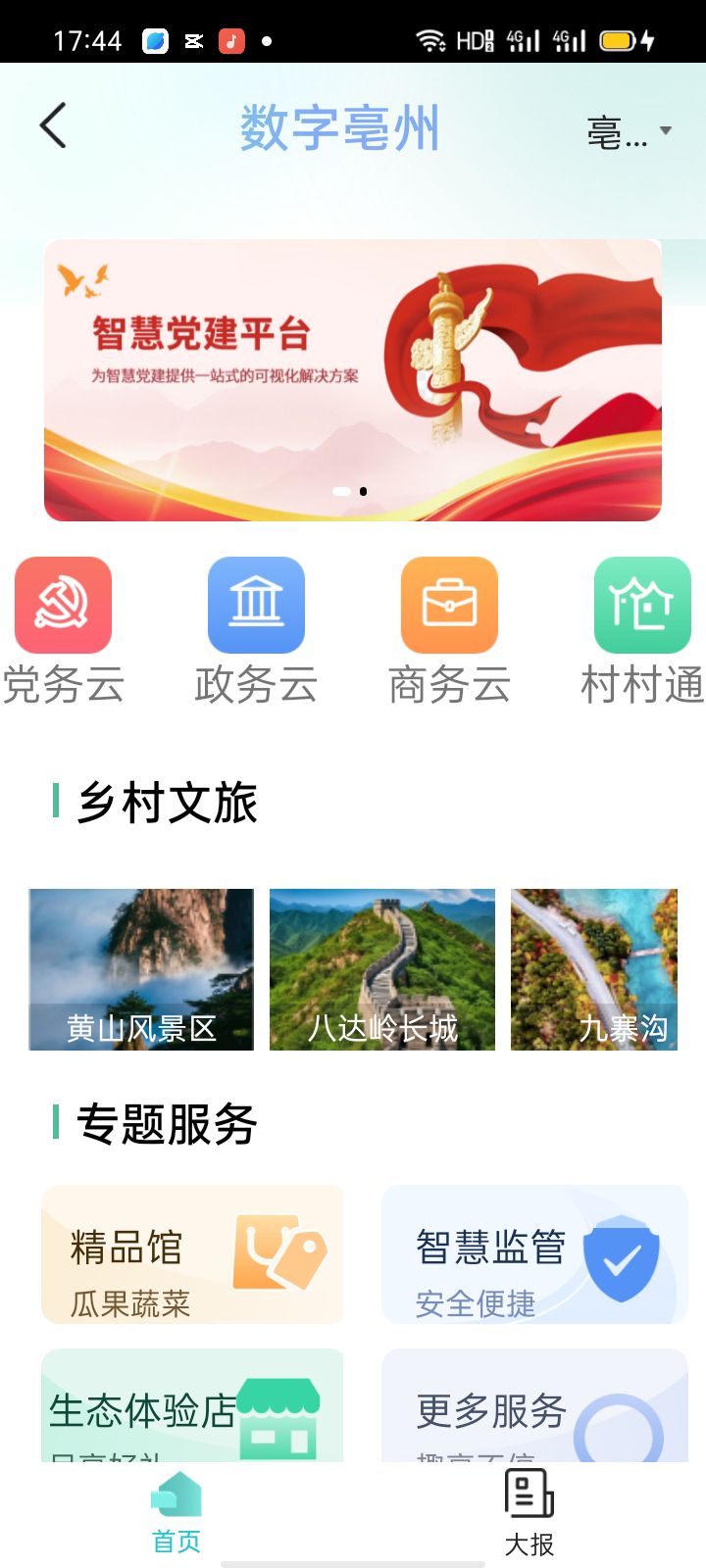Open 党务云 service
Viewport: 706px width, 1568px height.
63,627
